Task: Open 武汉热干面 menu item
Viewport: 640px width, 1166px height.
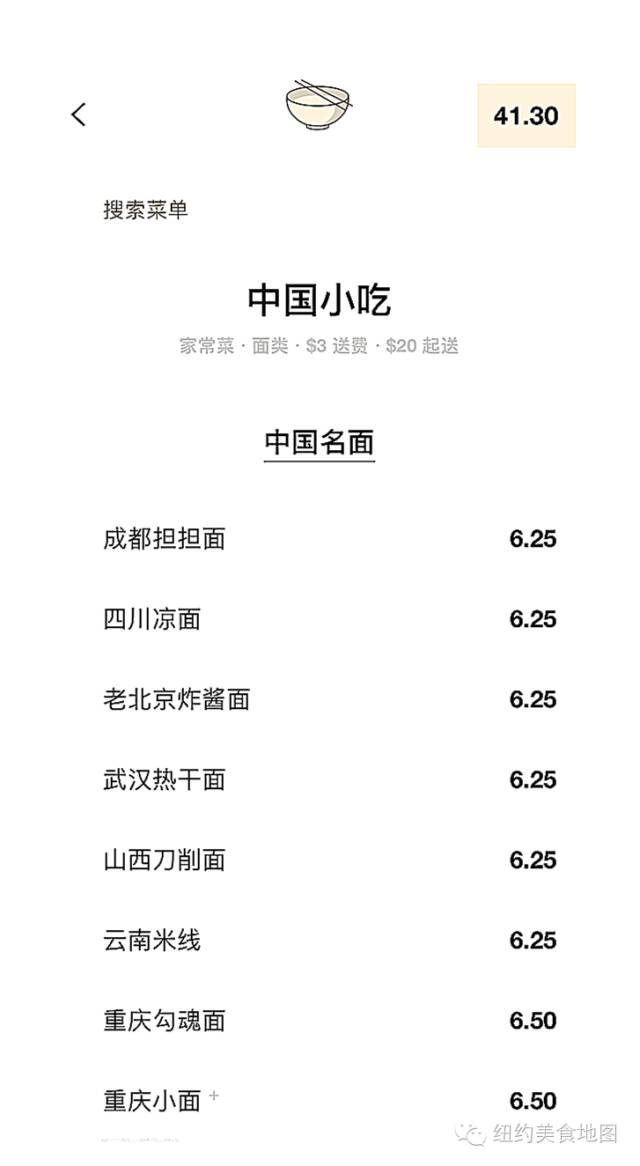Action: (165, 779)
